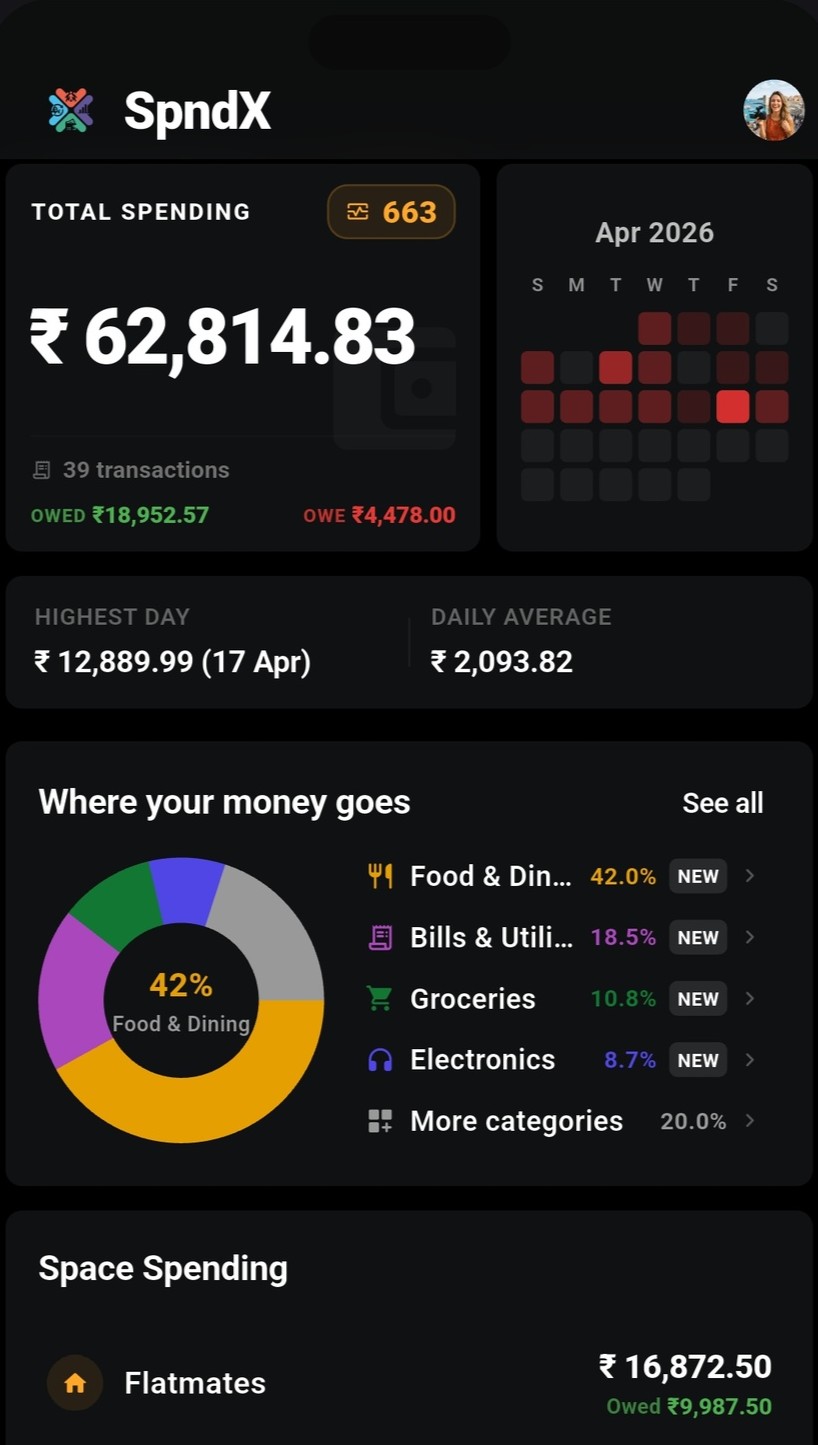Open the More categories grid icon
Viewport: 818px width, 1445px height.
378,1120
